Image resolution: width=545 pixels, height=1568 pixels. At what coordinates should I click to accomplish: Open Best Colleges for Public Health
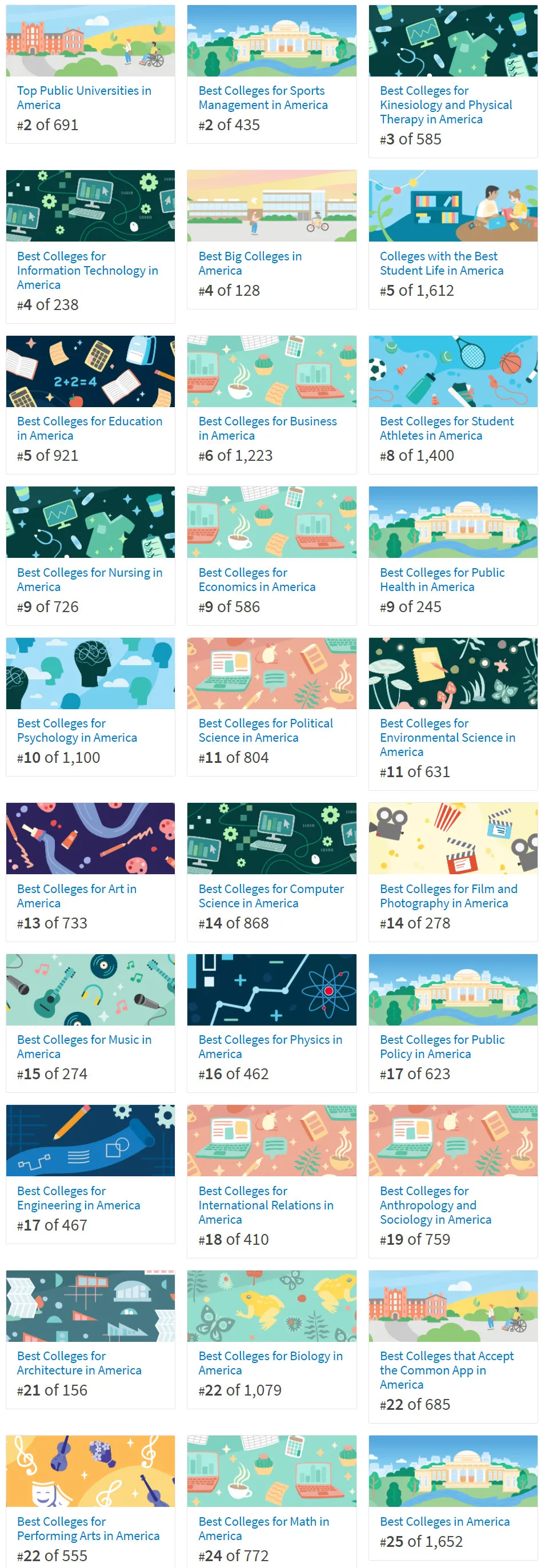442,580
